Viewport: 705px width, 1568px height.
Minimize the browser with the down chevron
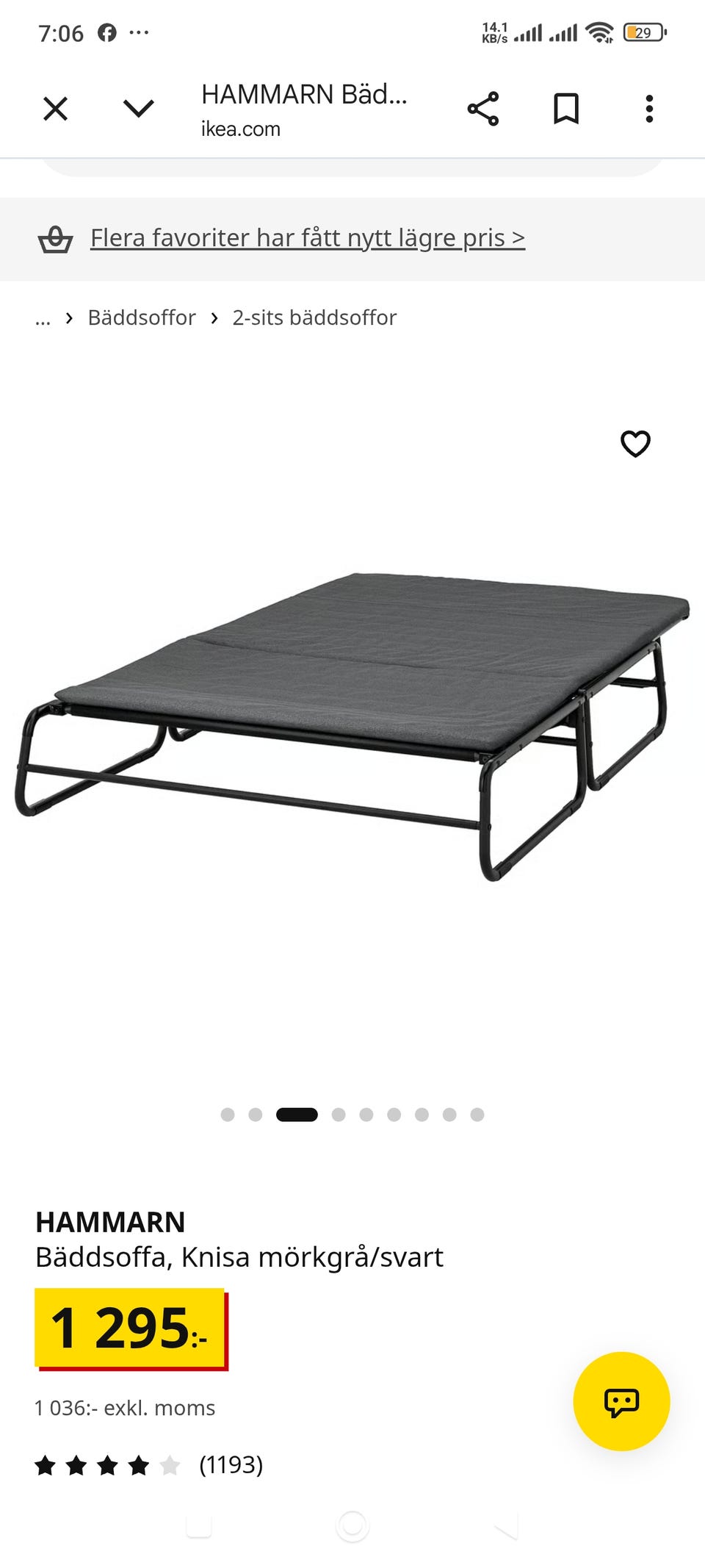click(x=138, y=109)
